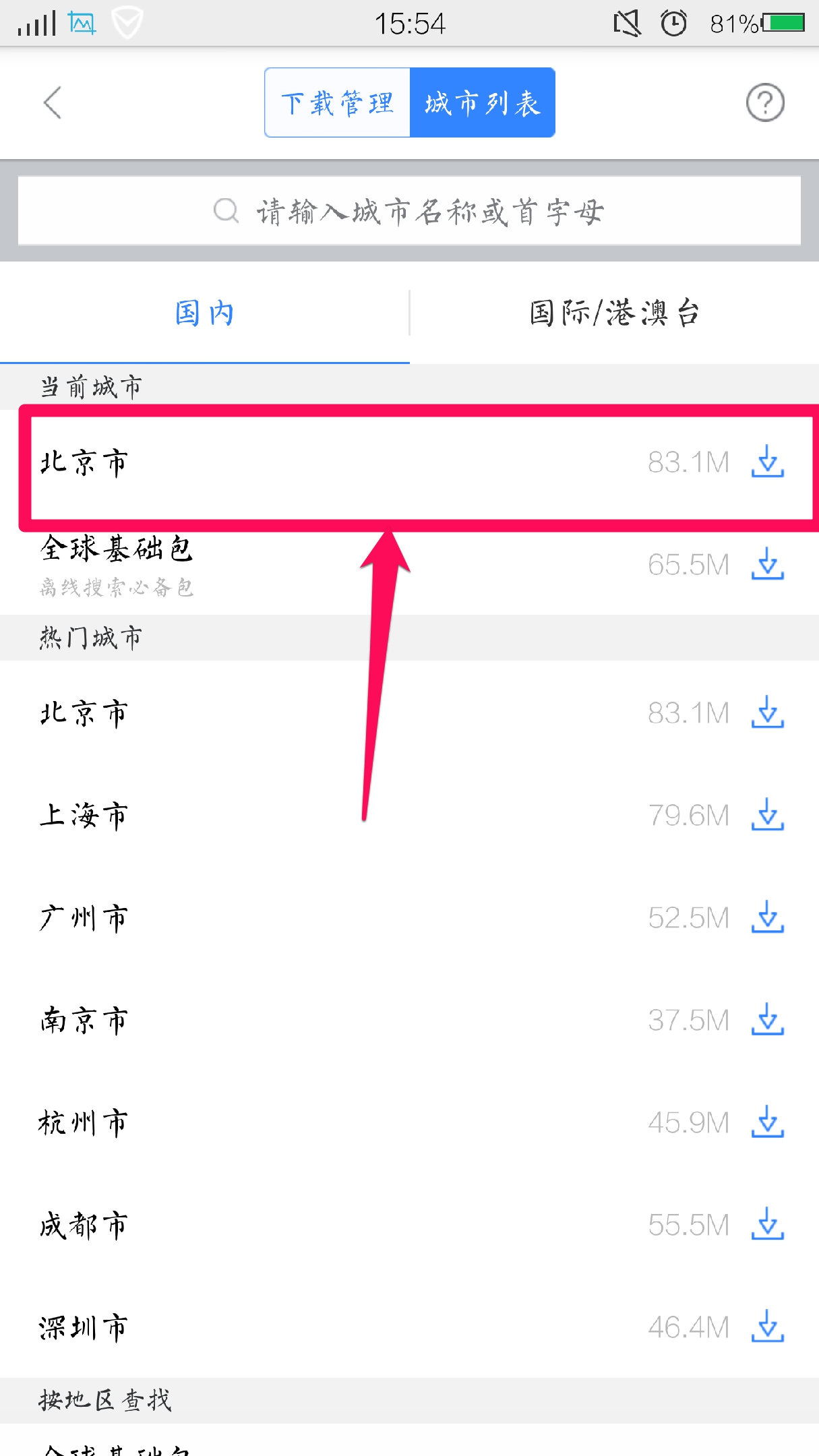Image resolution: width=819 pixels, height=1456 pixels.
Task: Download the 南京市 offline map
Action: [x=767, y=1020]
